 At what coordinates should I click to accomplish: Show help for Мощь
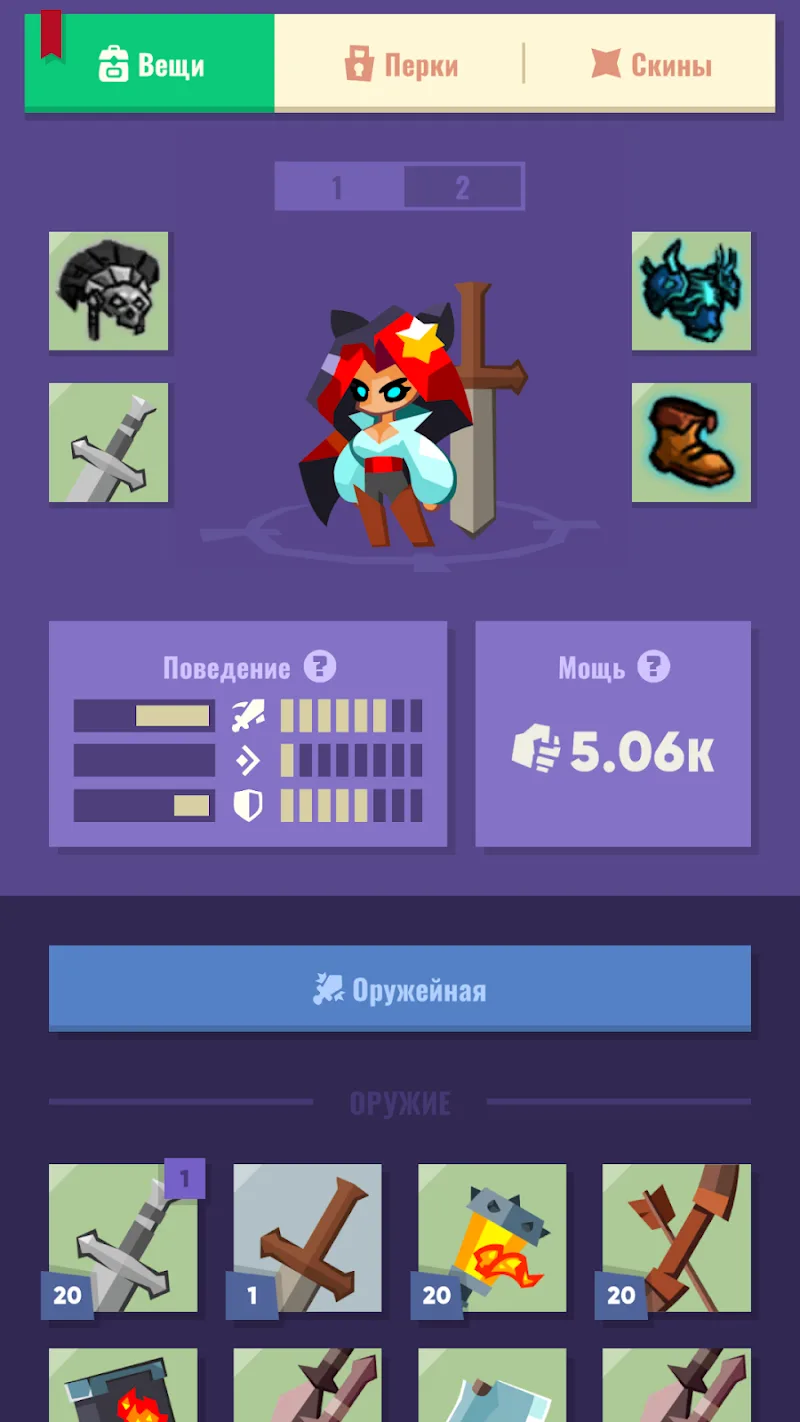click(x=654, y=666)
